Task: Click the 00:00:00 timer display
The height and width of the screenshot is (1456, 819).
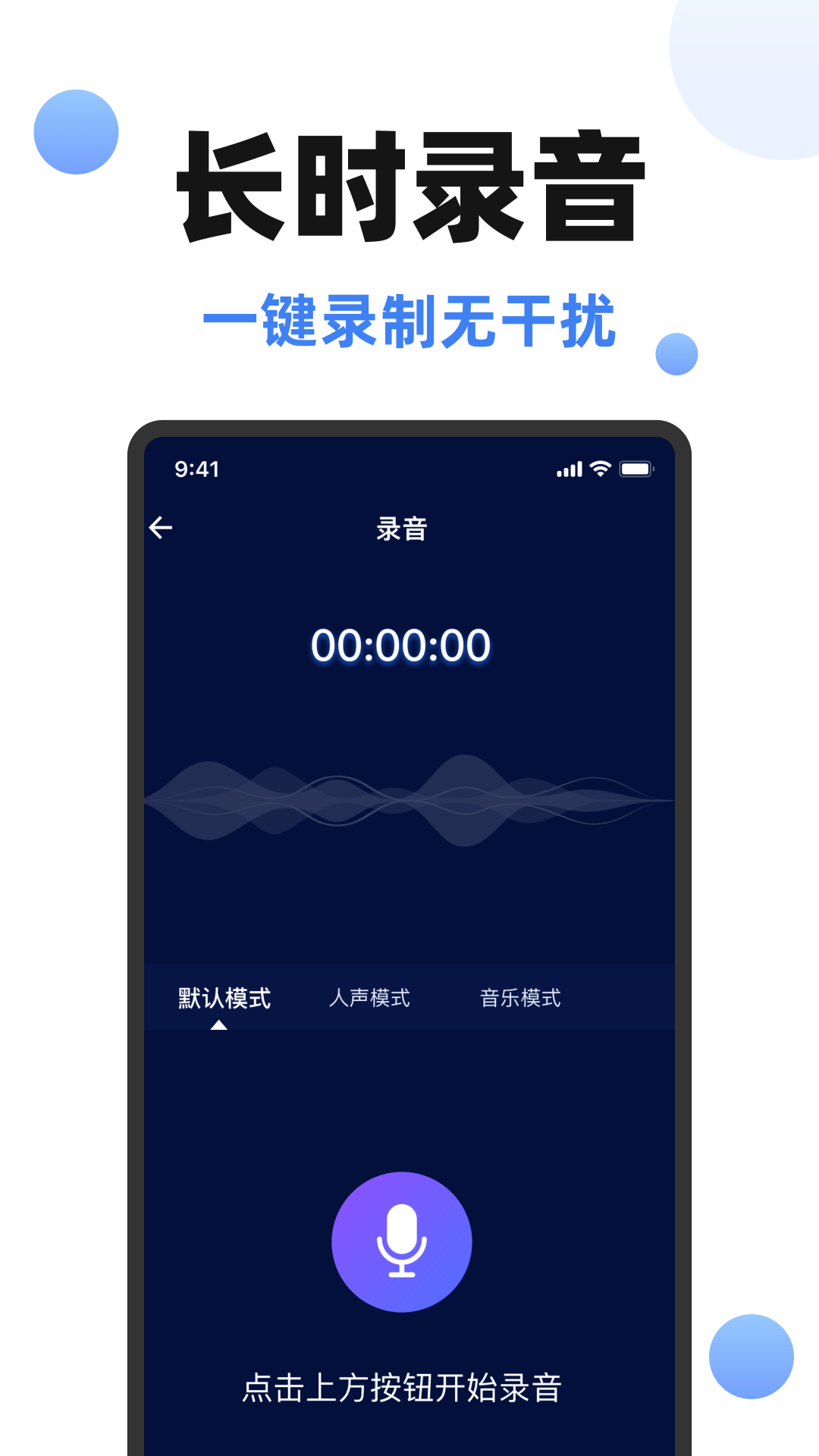Action: point(402,644)
